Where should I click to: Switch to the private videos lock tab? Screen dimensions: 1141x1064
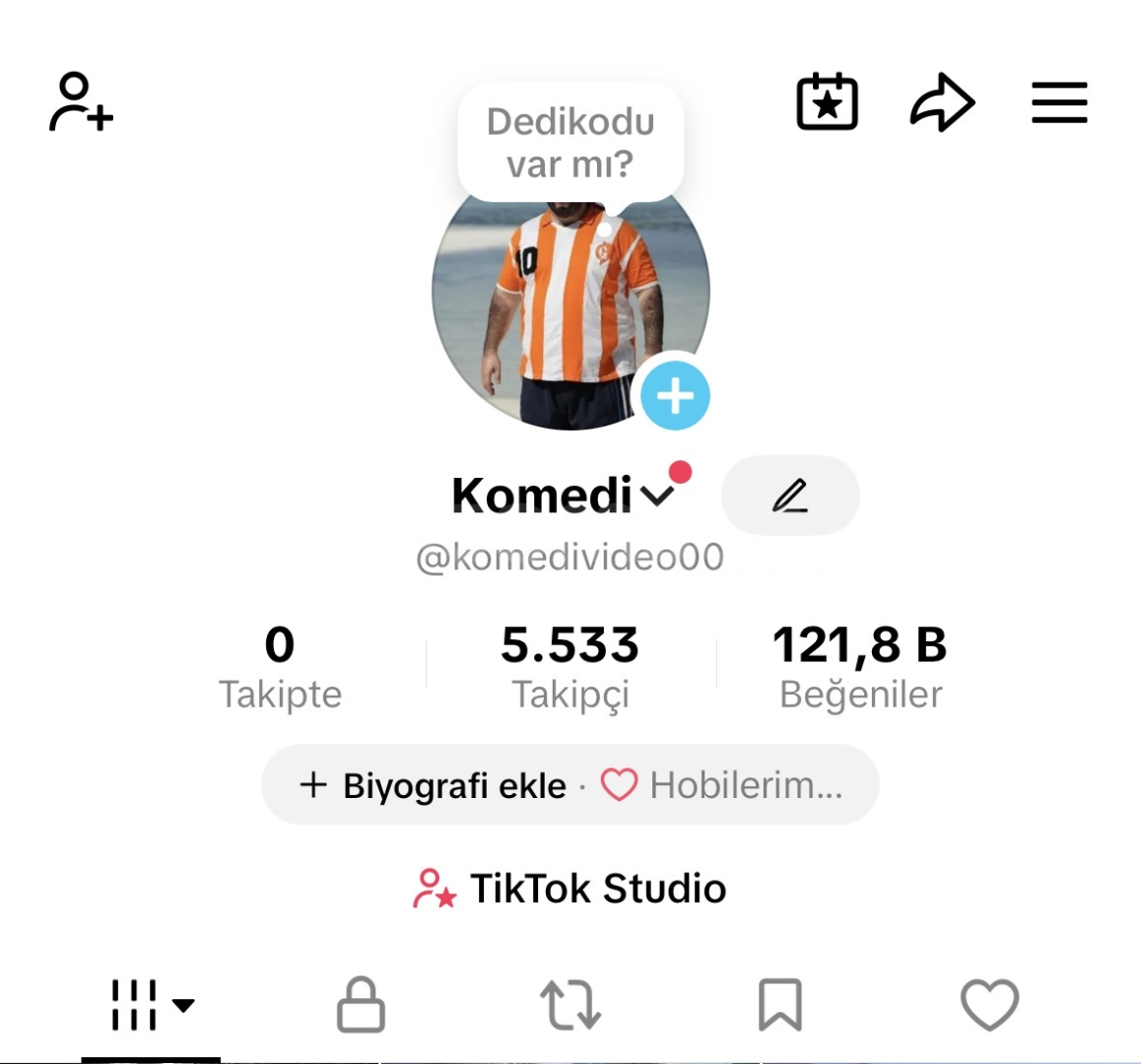point(361,1005)
